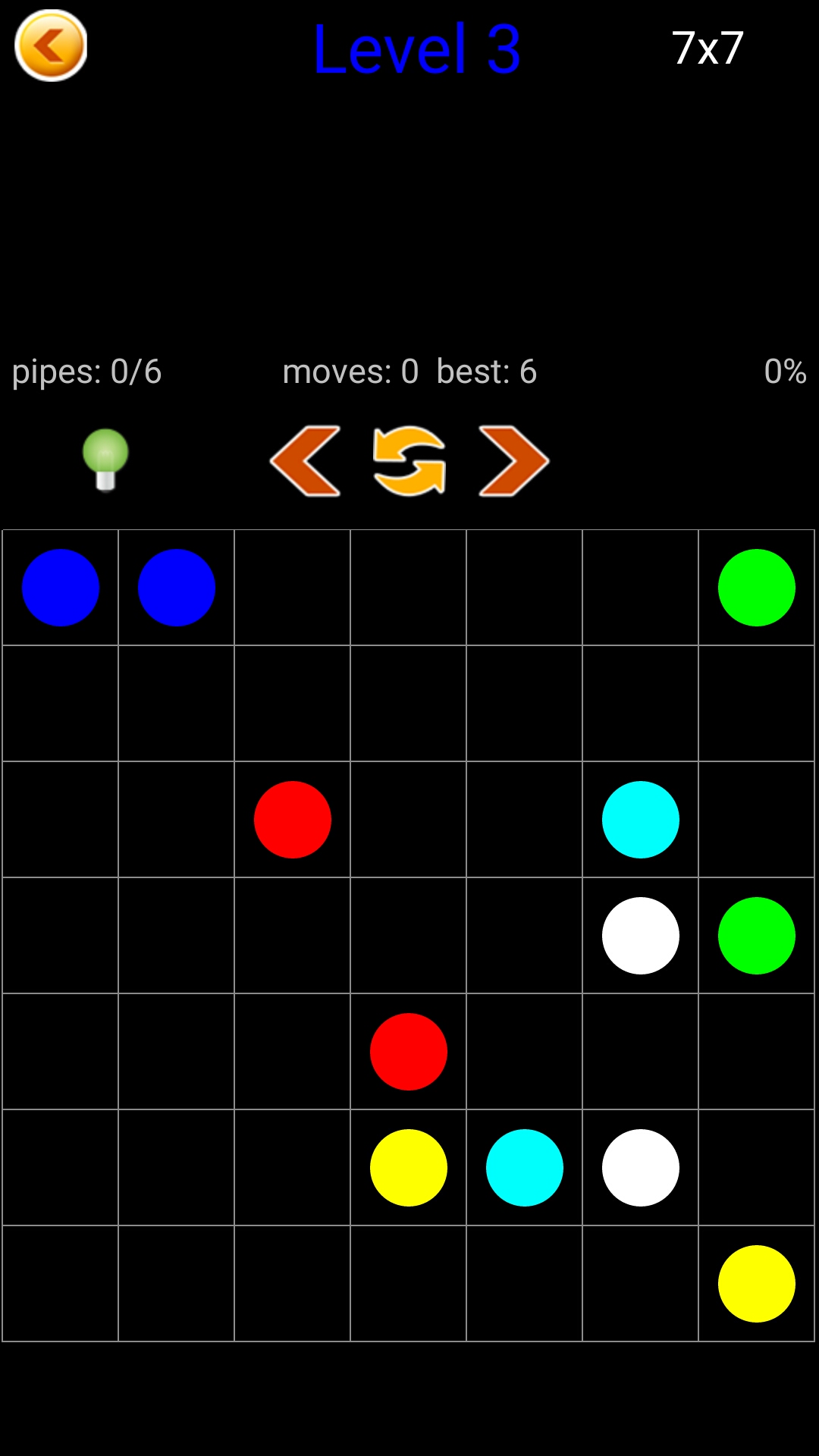Screen dimensions: 819x1456
Task: Skip to the next level
Action: [x=513, y=461]
